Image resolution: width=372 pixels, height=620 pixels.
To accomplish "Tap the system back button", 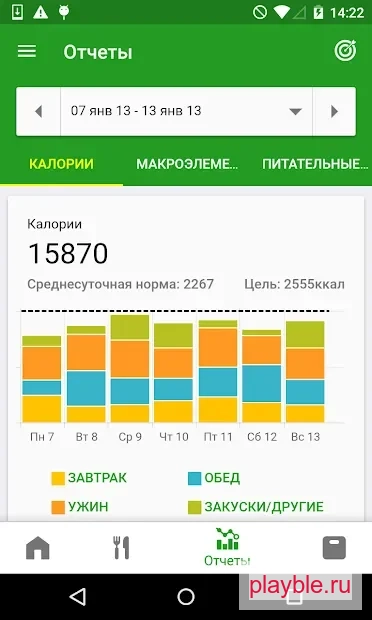I will pyautogui.click(x=77, y=597).
